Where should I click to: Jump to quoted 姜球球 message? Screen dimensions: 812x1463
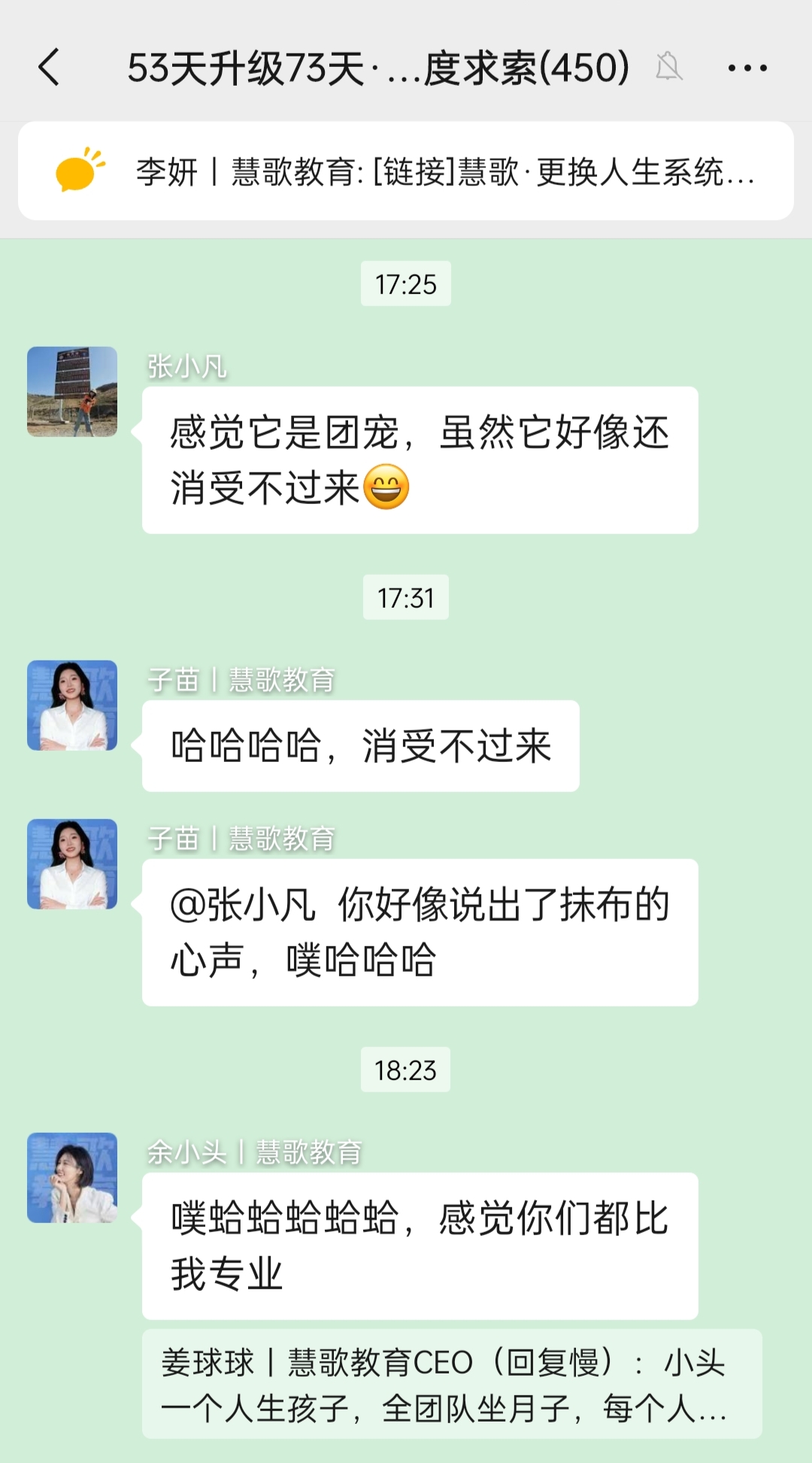pyautogui.click(x=451, y=1385)
